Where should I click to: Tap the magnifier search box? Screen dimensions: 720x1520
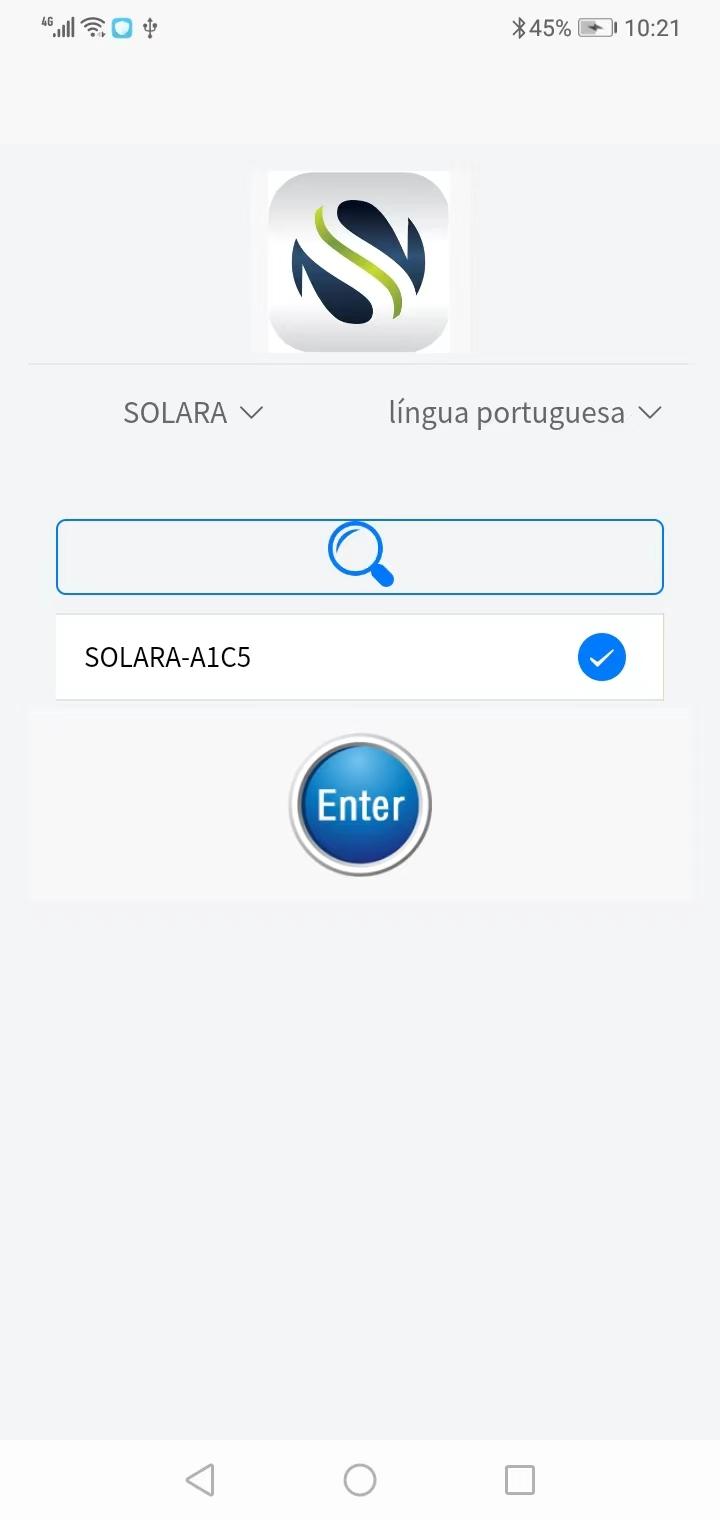point(360,557)
